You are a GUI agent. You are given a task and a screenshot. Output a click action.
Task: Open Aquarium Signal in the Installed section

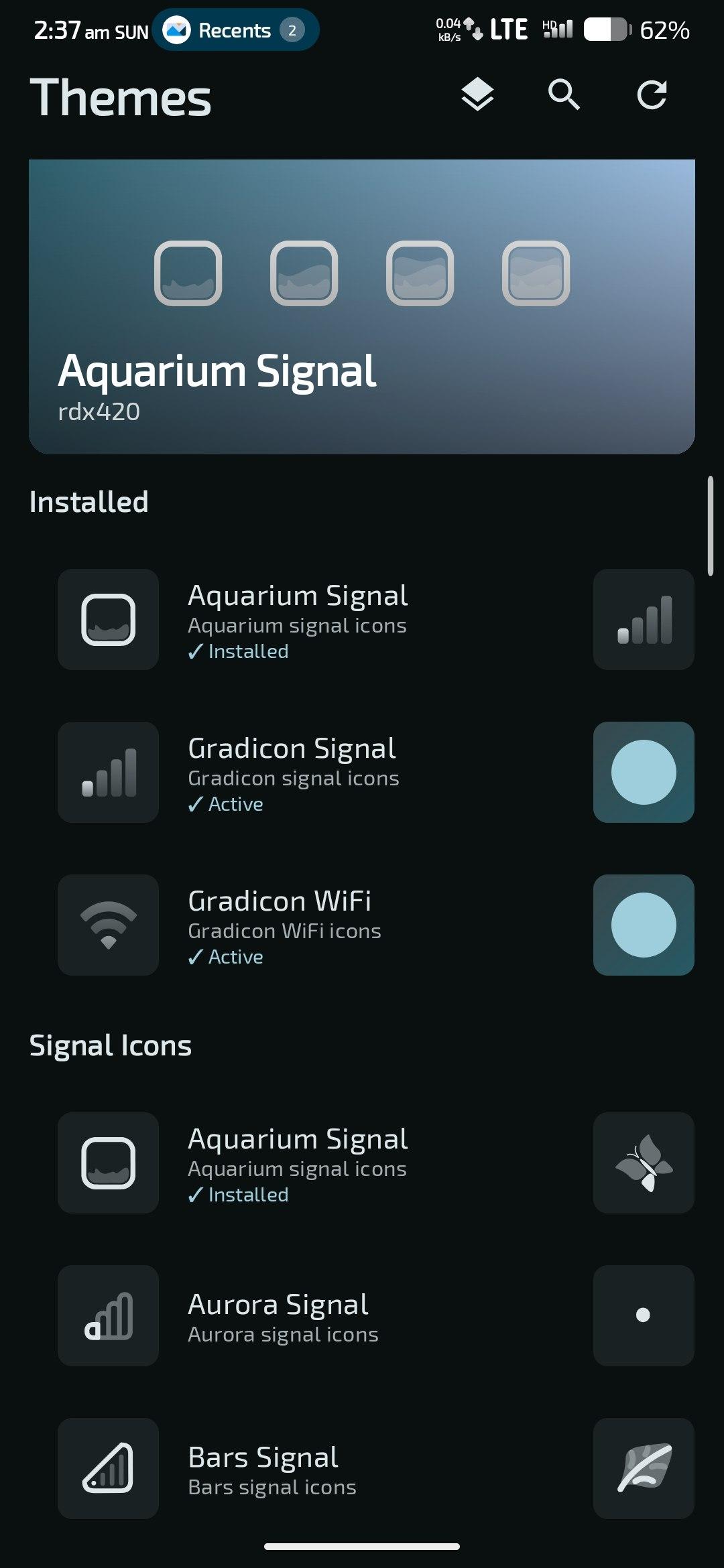(298, 620)
